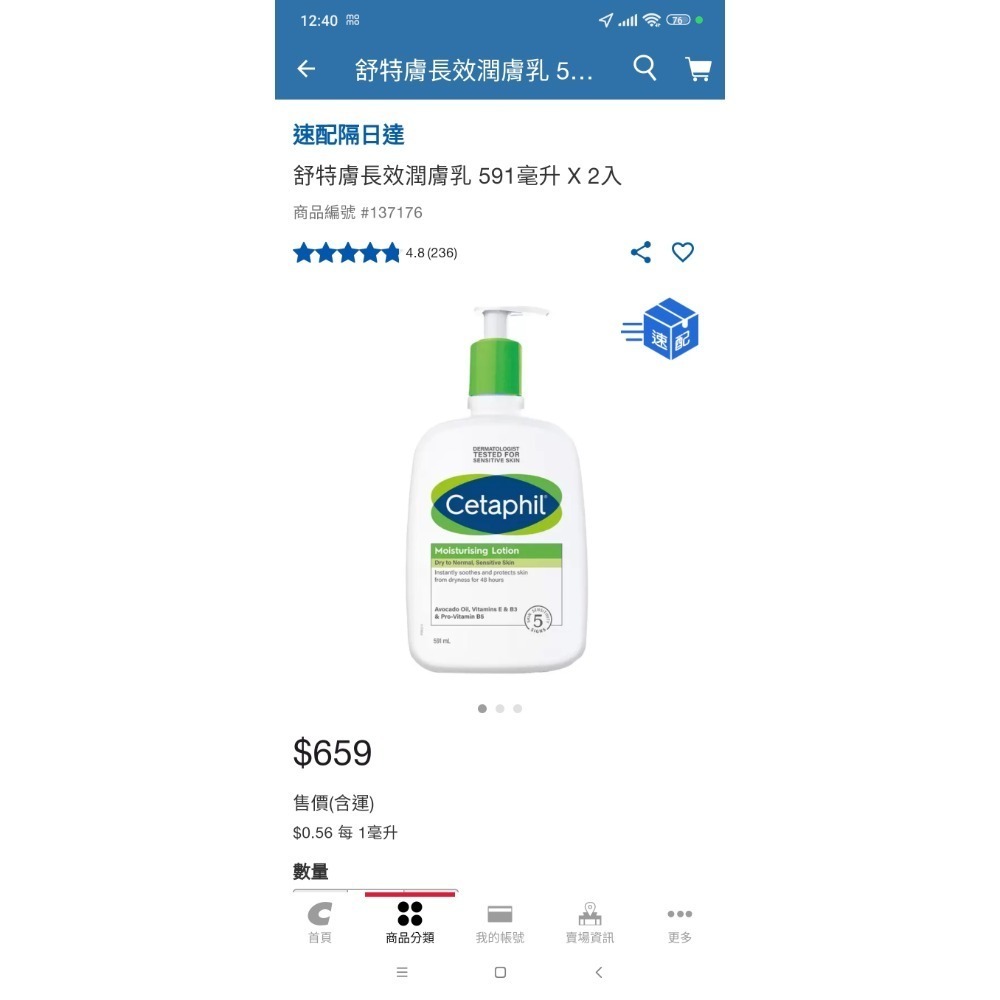Open 我的帳號 tab
1000x1000 pixels.
[500, 922]
